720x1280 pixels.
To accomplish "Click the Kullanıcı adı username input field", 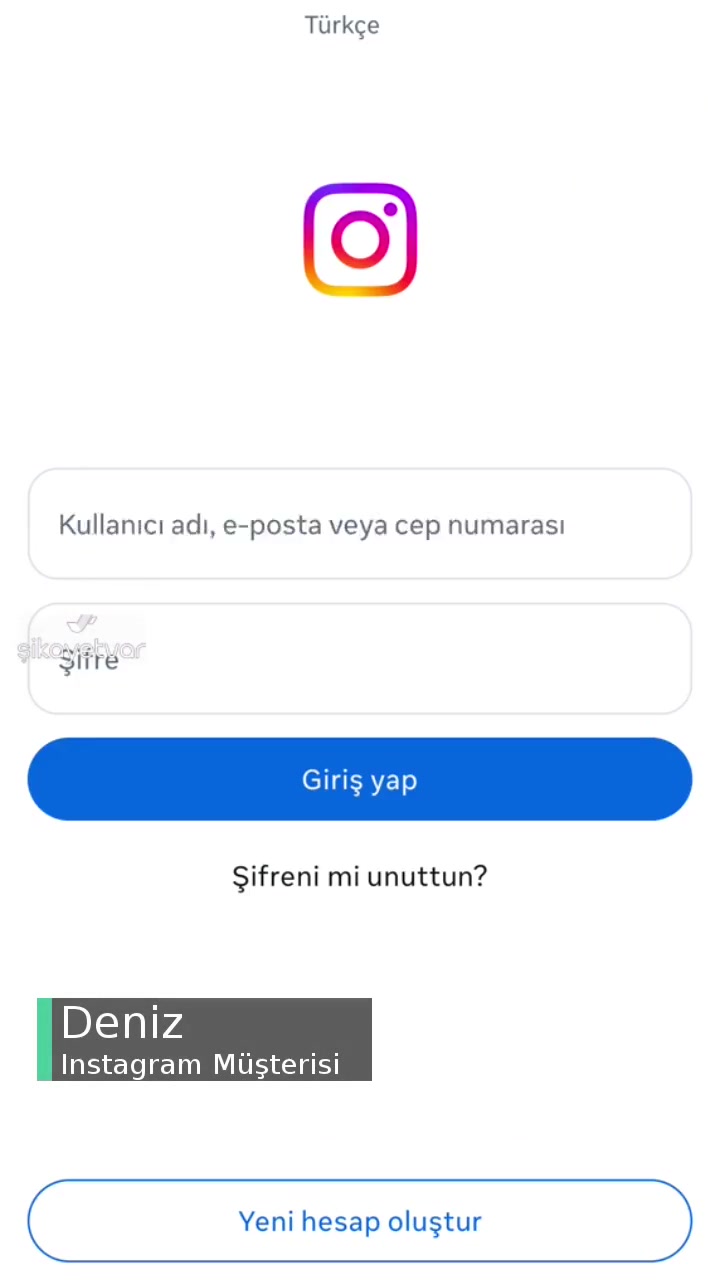I will coord(360,524).
